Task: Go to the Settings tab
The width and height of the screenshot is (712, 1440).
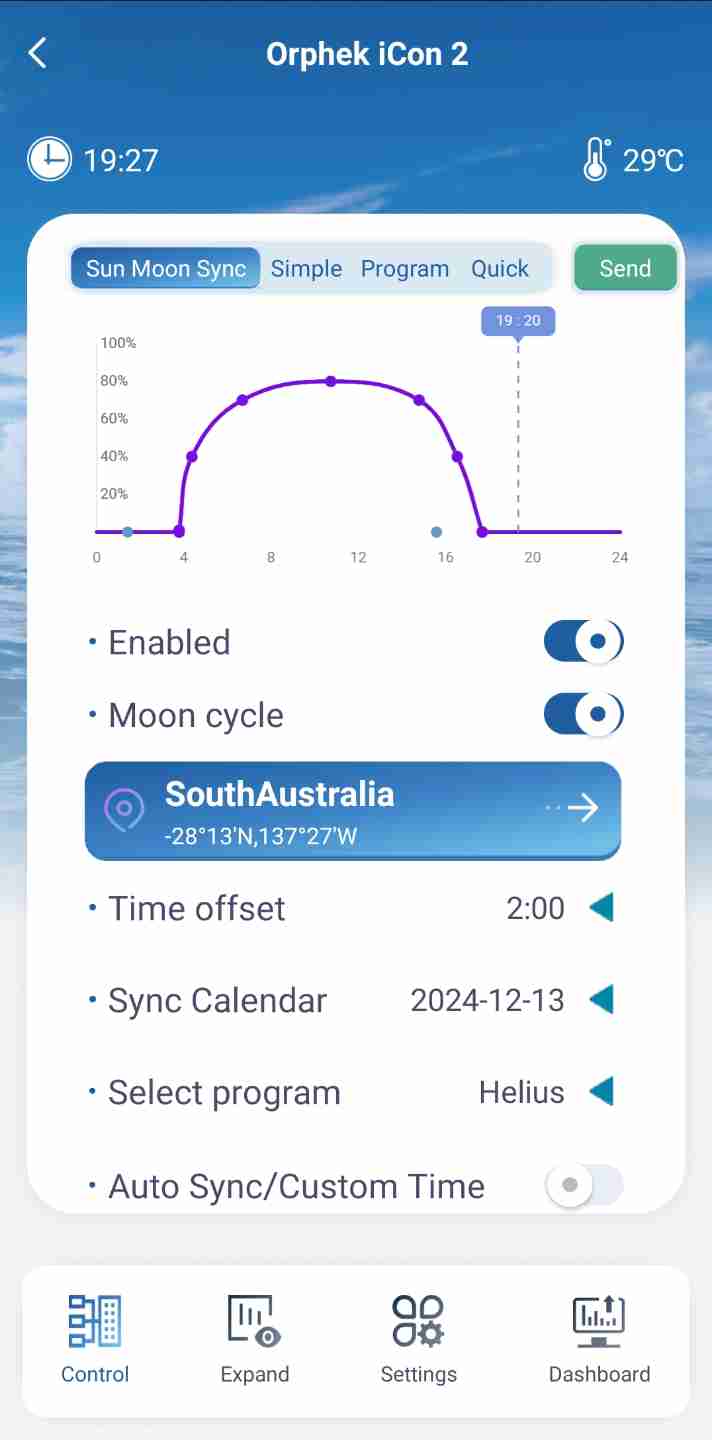Action: click(x=419, y=1339)
